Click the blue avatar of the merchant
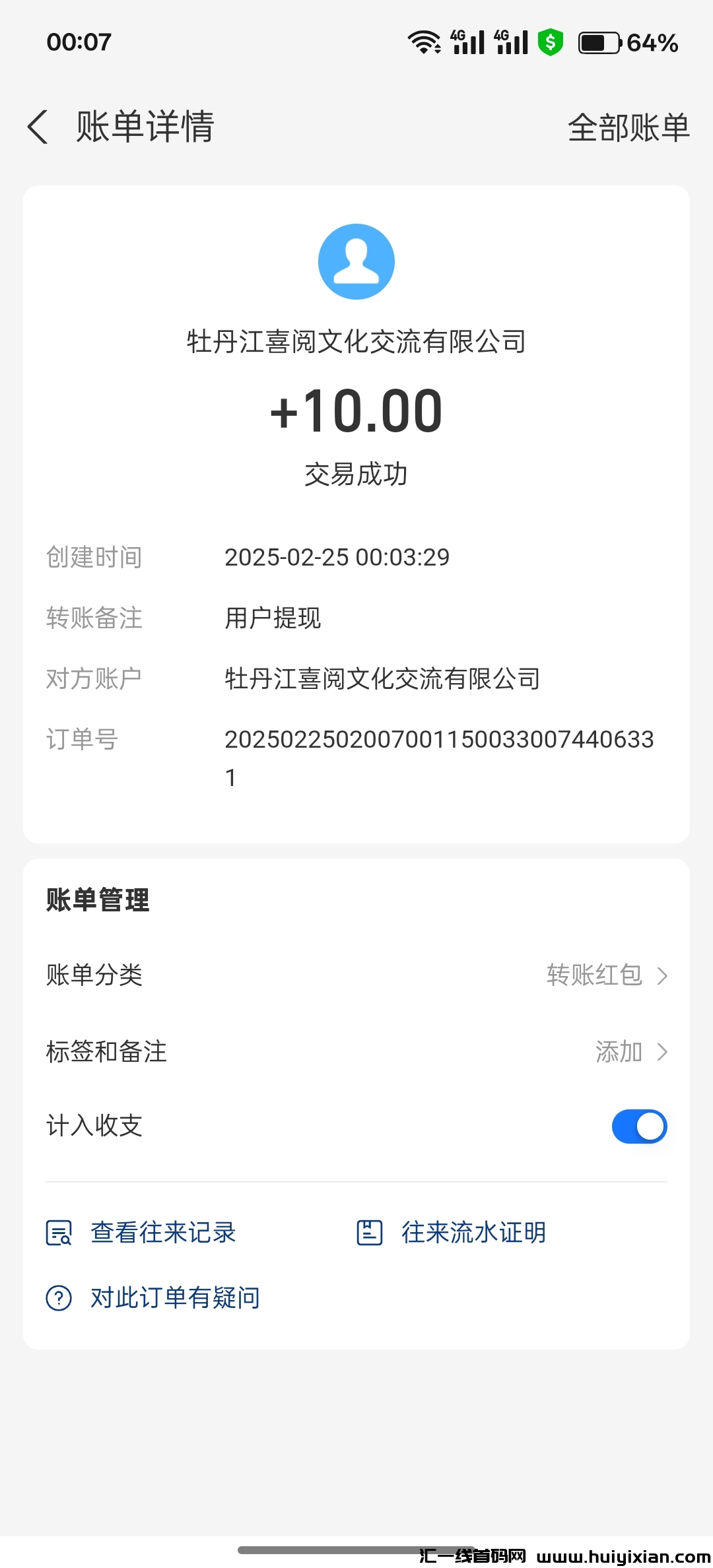 [356, 261]
